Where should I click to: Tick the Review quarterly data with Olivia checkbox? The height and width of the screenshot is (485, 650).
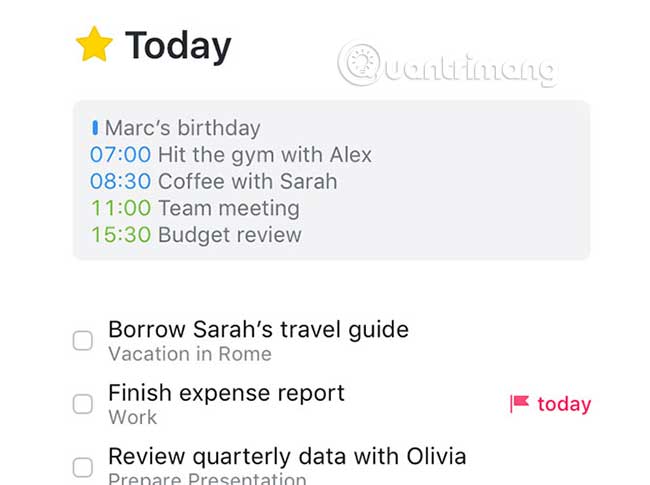pyautogui.click(x=83, y=467)
